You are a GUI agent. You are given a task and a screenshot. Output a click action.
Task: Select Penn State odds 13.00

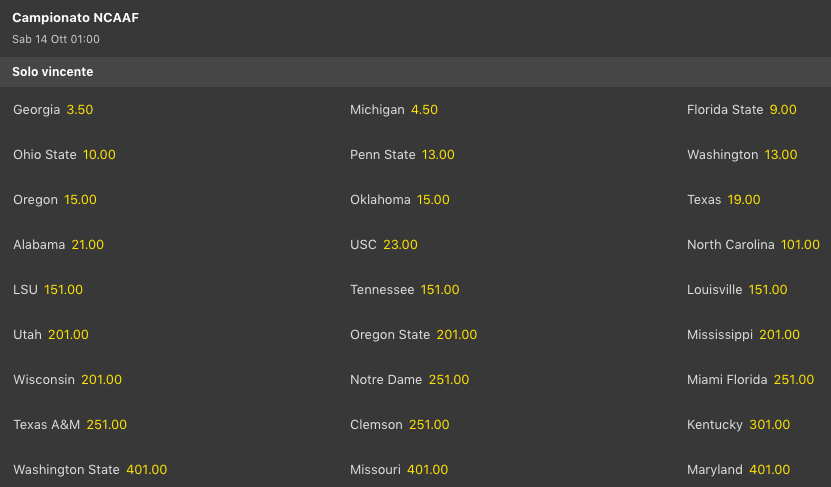coord(438,155)
